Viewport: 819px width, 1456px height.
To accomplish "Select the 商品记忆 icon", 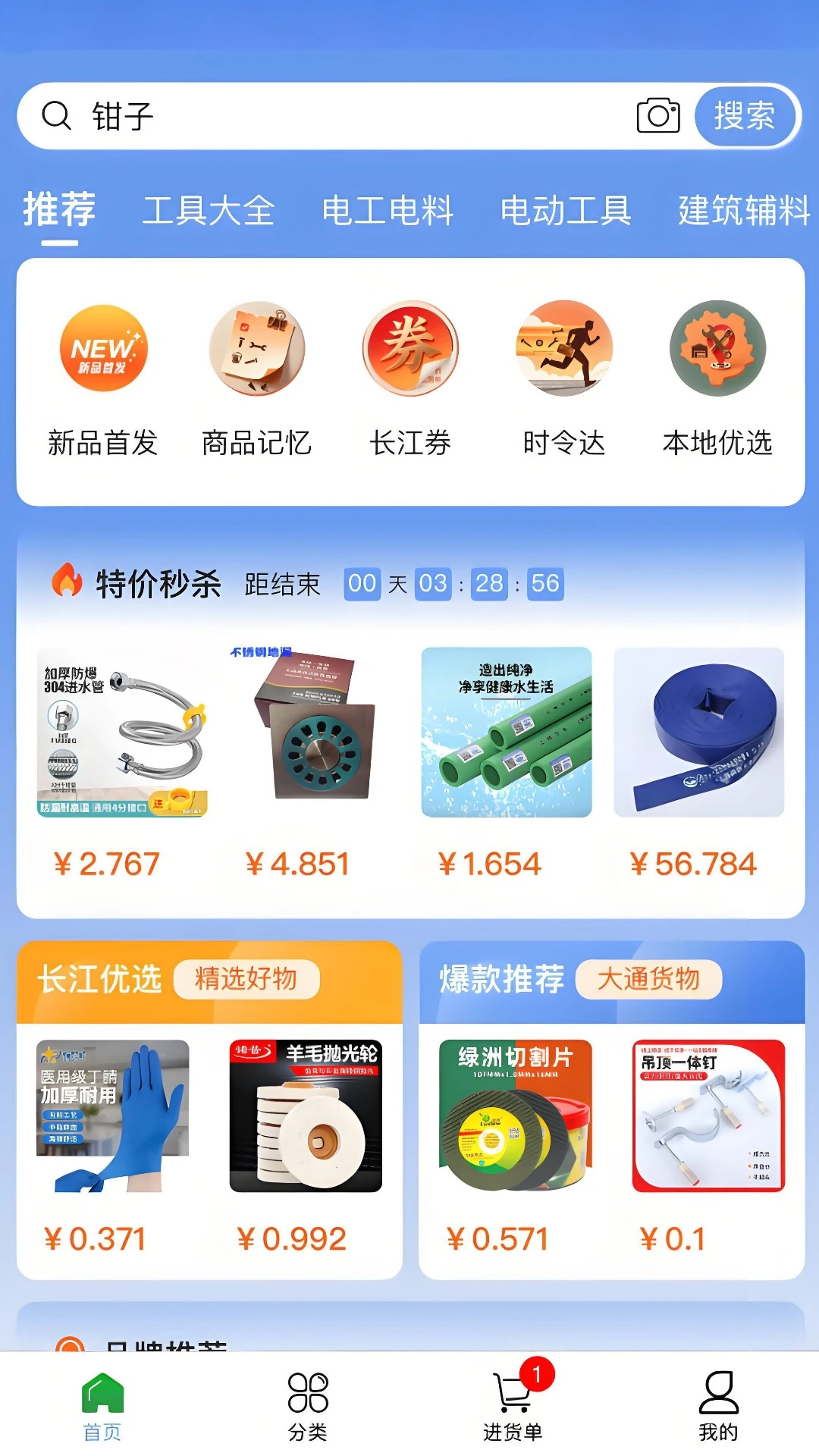I will click(256, 349).
